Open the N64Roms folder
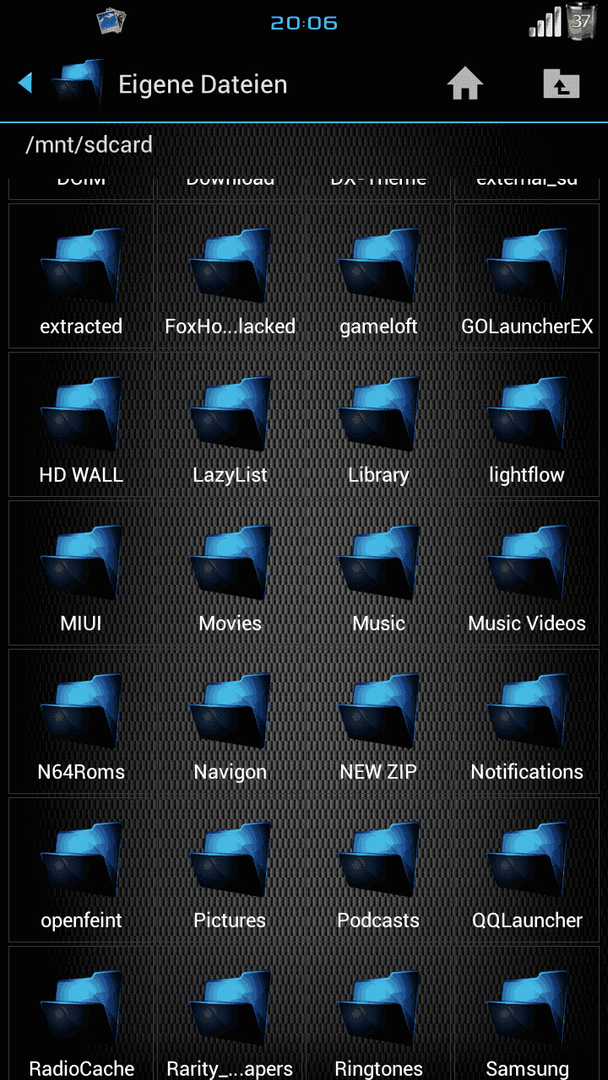 point(81,722)
